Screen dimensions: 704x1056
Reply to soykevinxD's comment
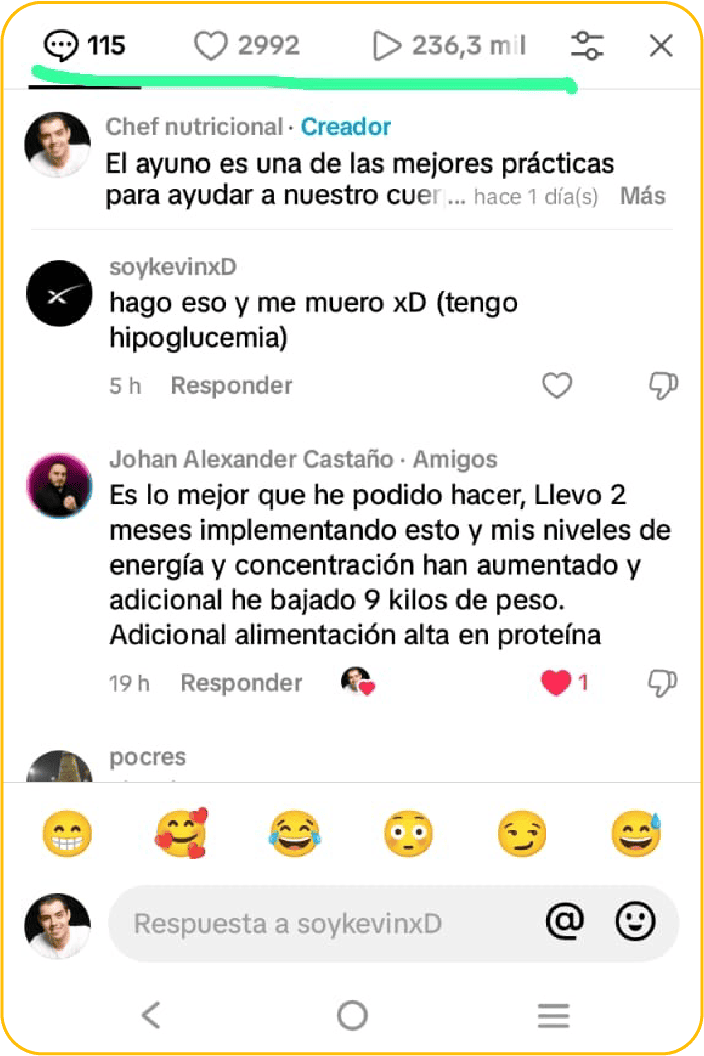click(231, 386)
